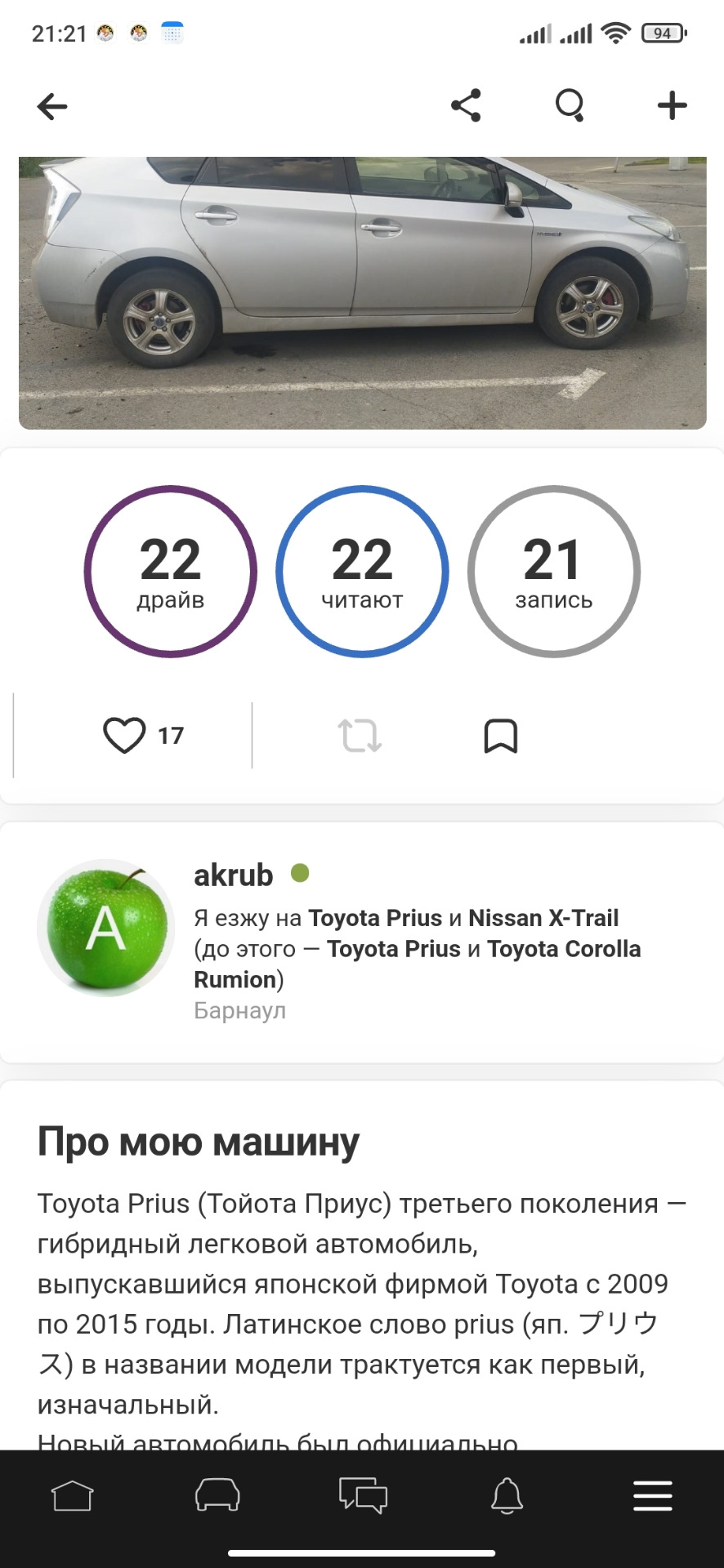
Task: Open the search function
Action: (x=570, y=105)
